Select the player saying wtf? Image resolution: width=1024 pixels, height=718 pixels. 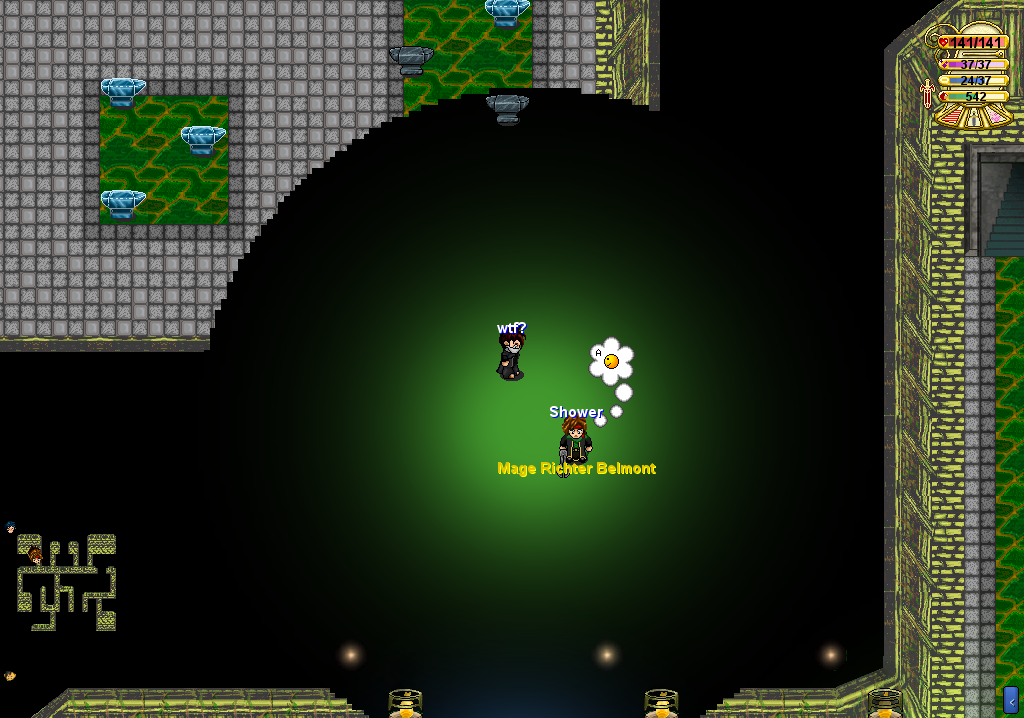511,357
